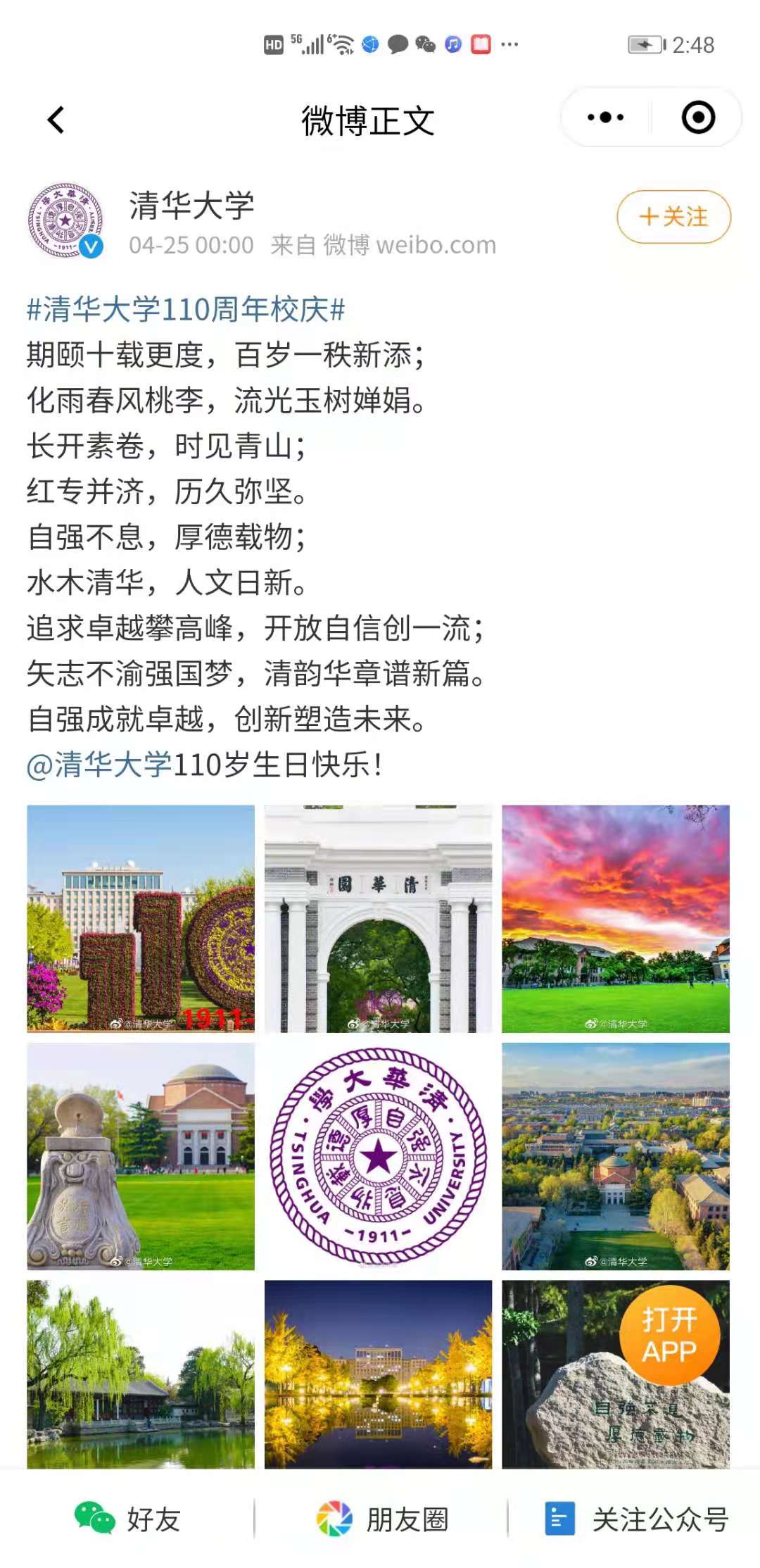Open the #清华大学110周年校庆# hashtag

[186, 310]
